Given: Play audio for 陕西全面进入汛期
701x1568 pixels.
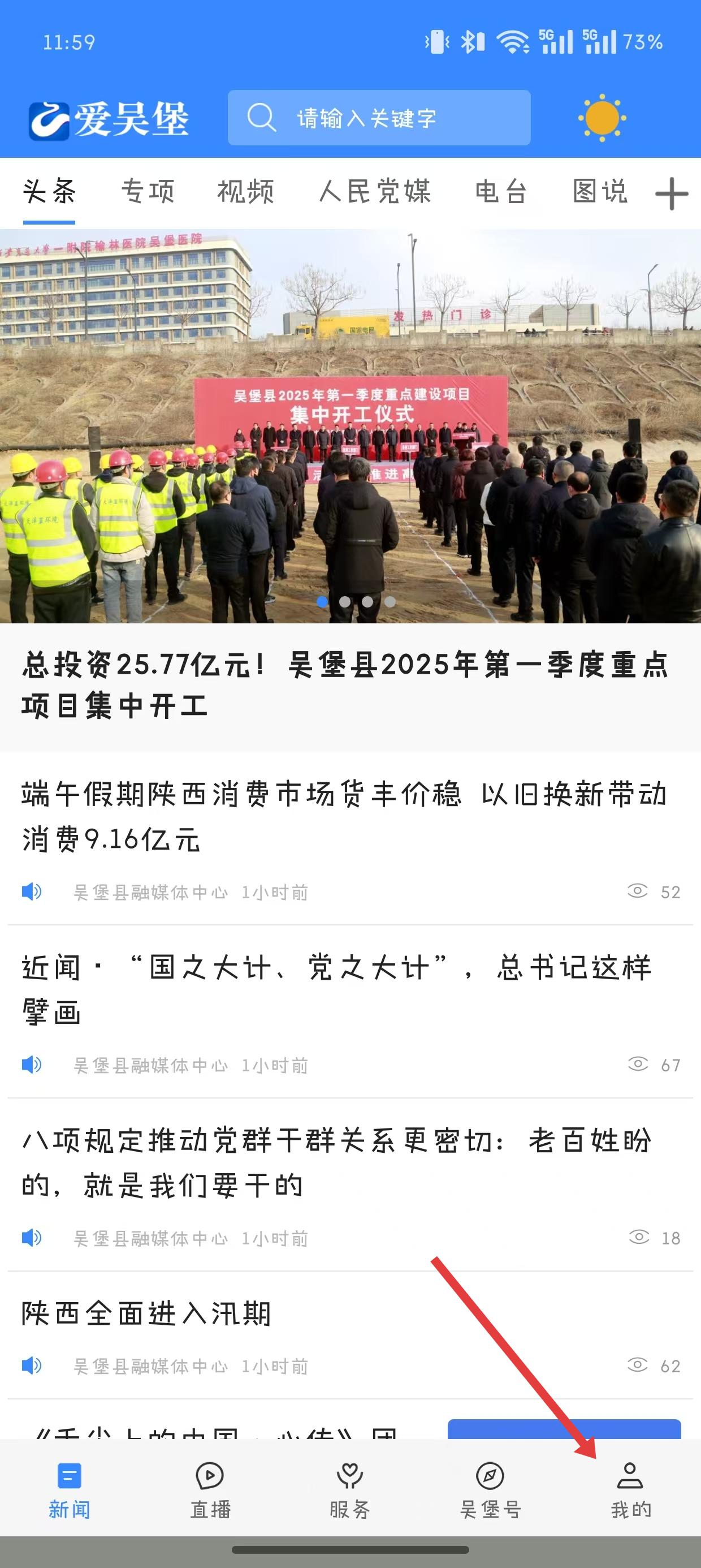Looking at the screenshot, I should pyautogui.click(x=32, y=1366).
